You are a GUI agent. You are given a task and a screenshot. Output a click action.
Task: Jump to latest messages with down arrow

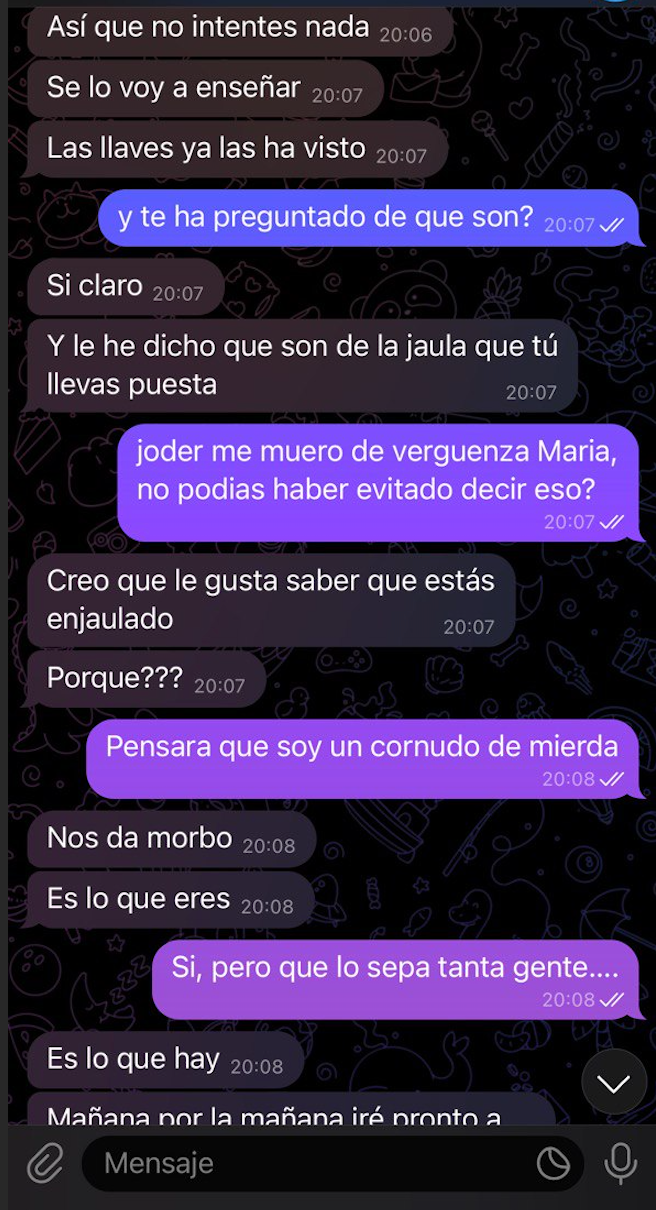(614, 1083)
